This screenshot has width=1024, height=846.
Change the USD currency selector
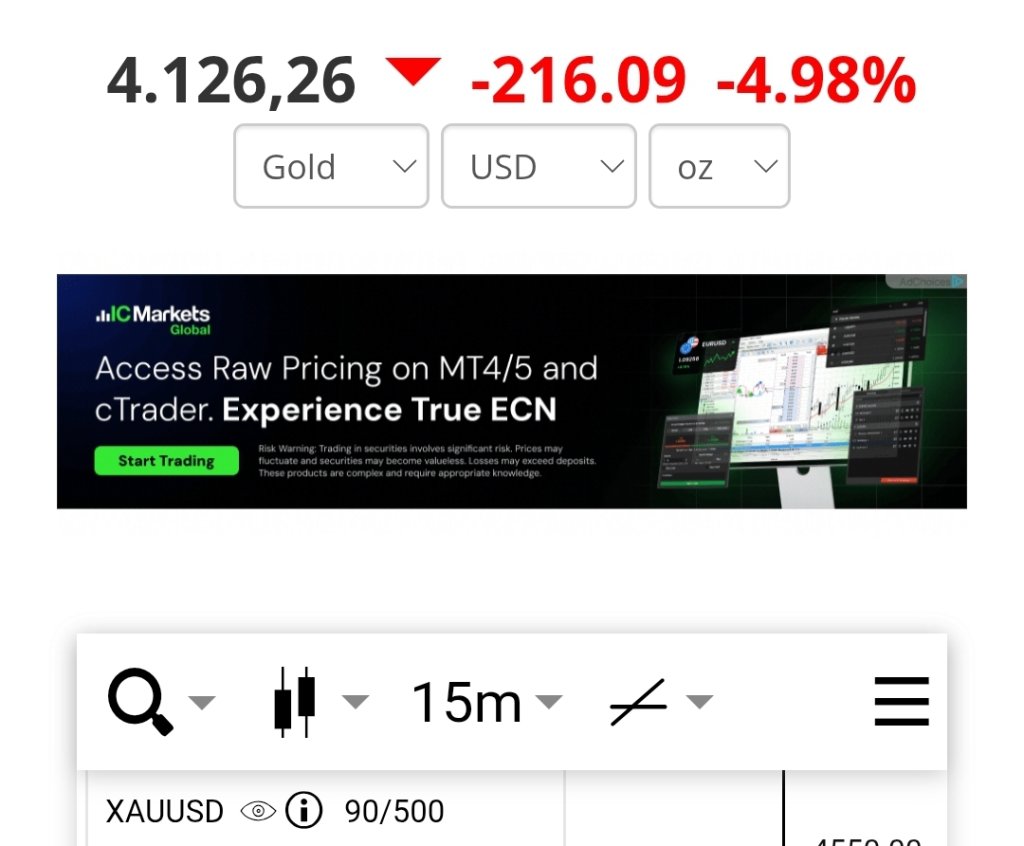tap(538, 166)
